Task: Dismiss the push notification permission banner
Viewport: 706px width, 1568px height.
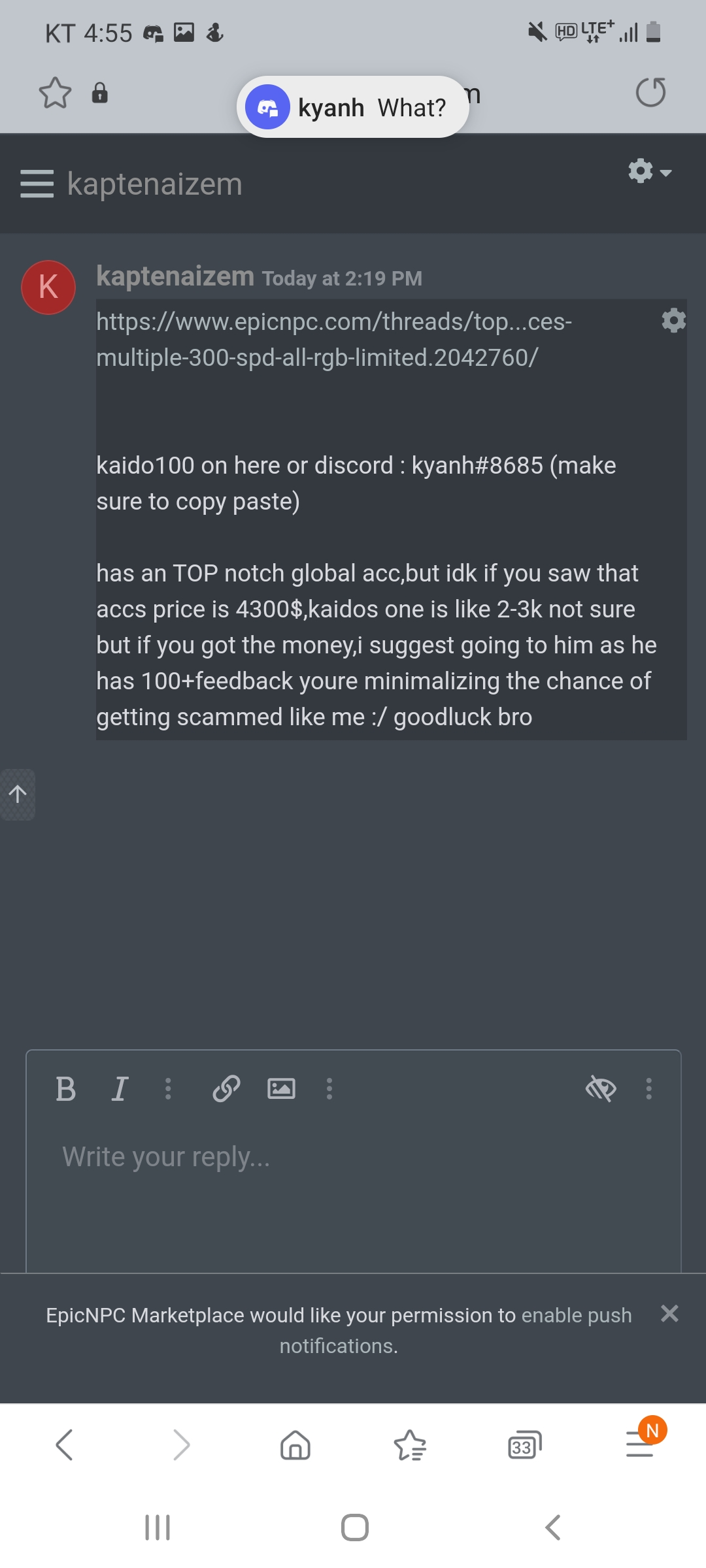Action: (x=669, y=1313)
